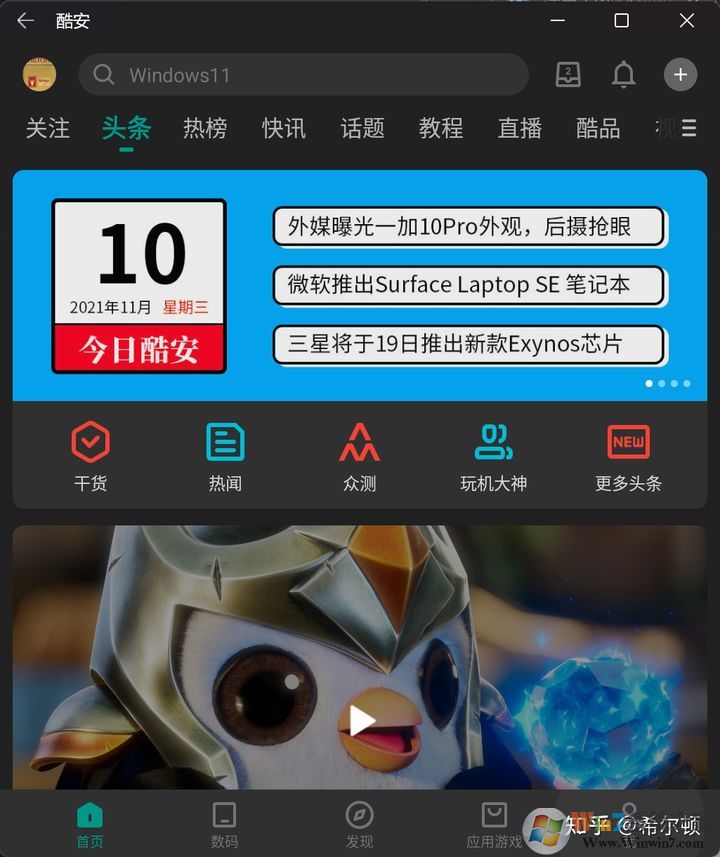Viewport: 720px width, 857px height.
Task: Go to the 直播 tab
Action: (x=519, y=128)
